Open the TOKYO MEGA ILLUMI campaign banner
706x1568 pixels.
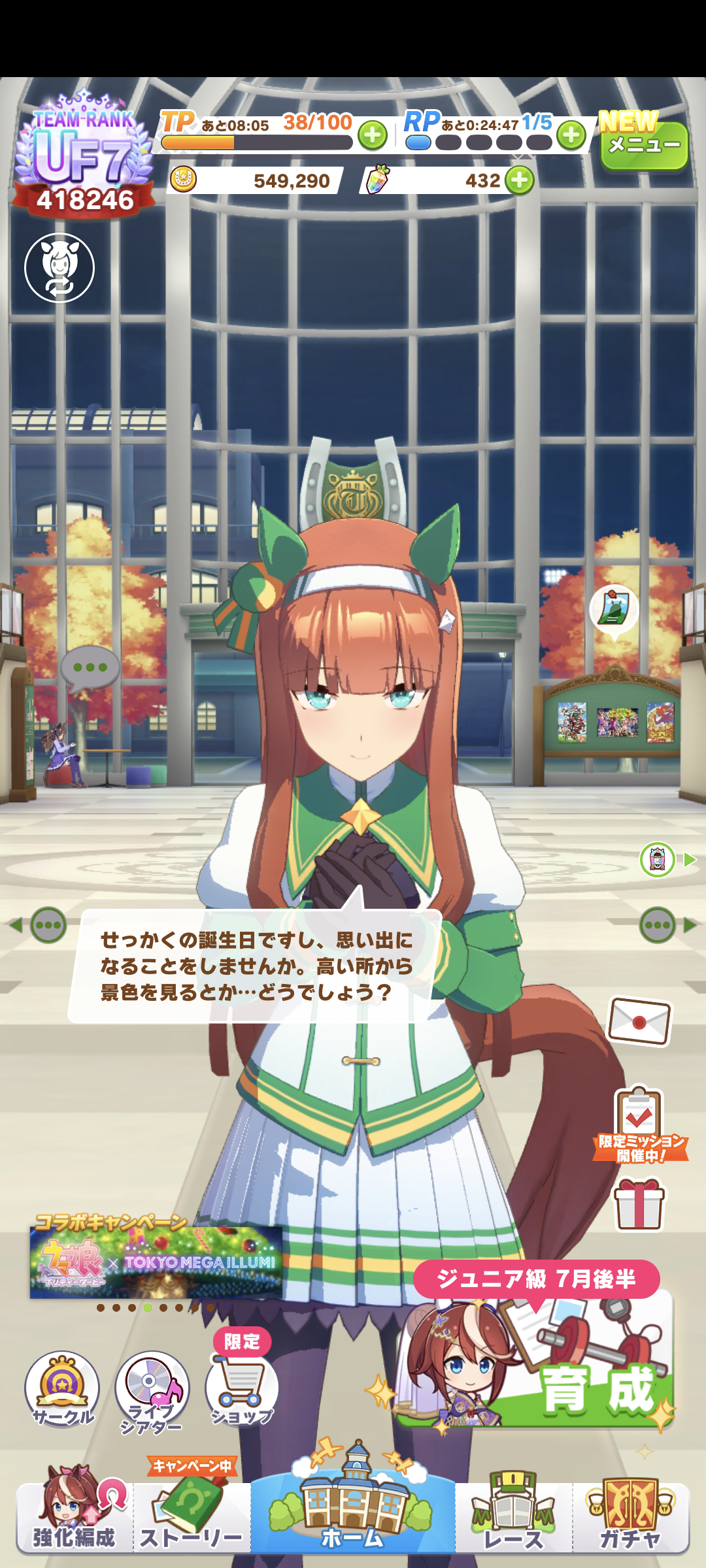[156, 1261]
